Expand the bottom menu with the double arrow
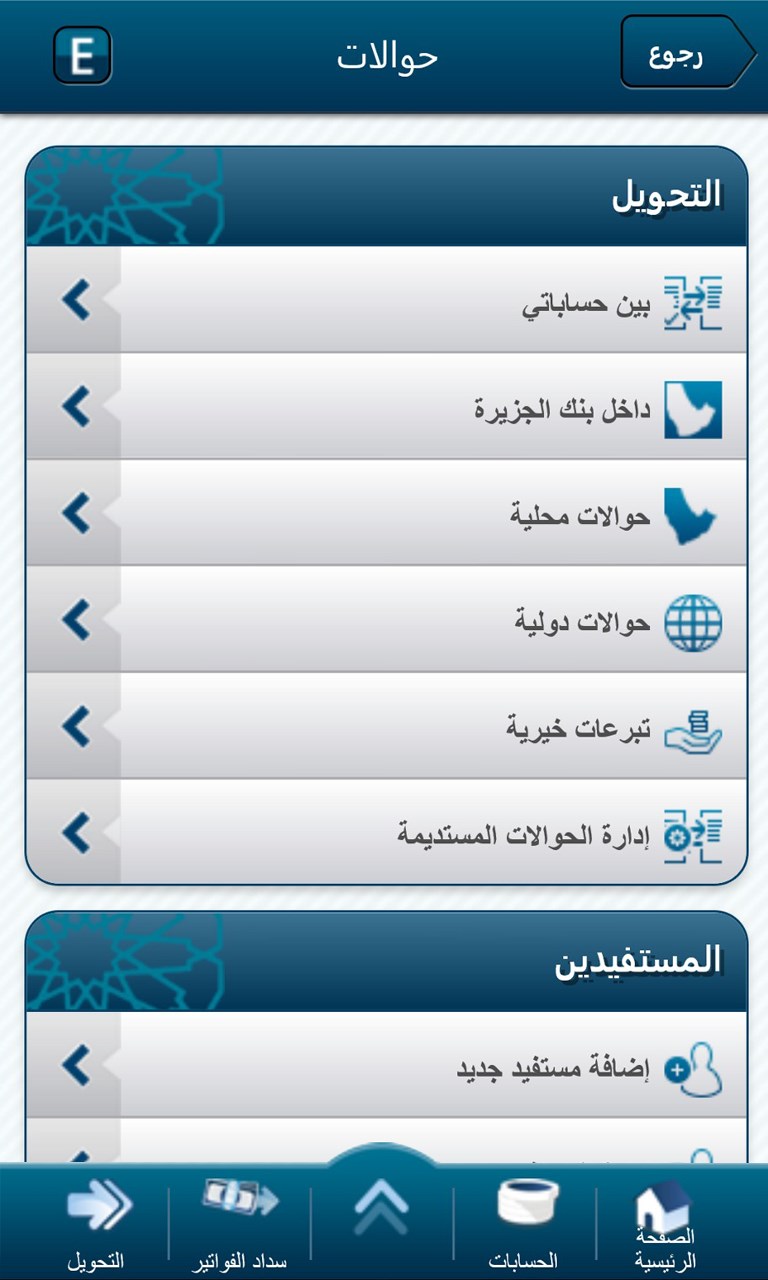This screenshot has height=1280, width=768. coord(382,1206)
